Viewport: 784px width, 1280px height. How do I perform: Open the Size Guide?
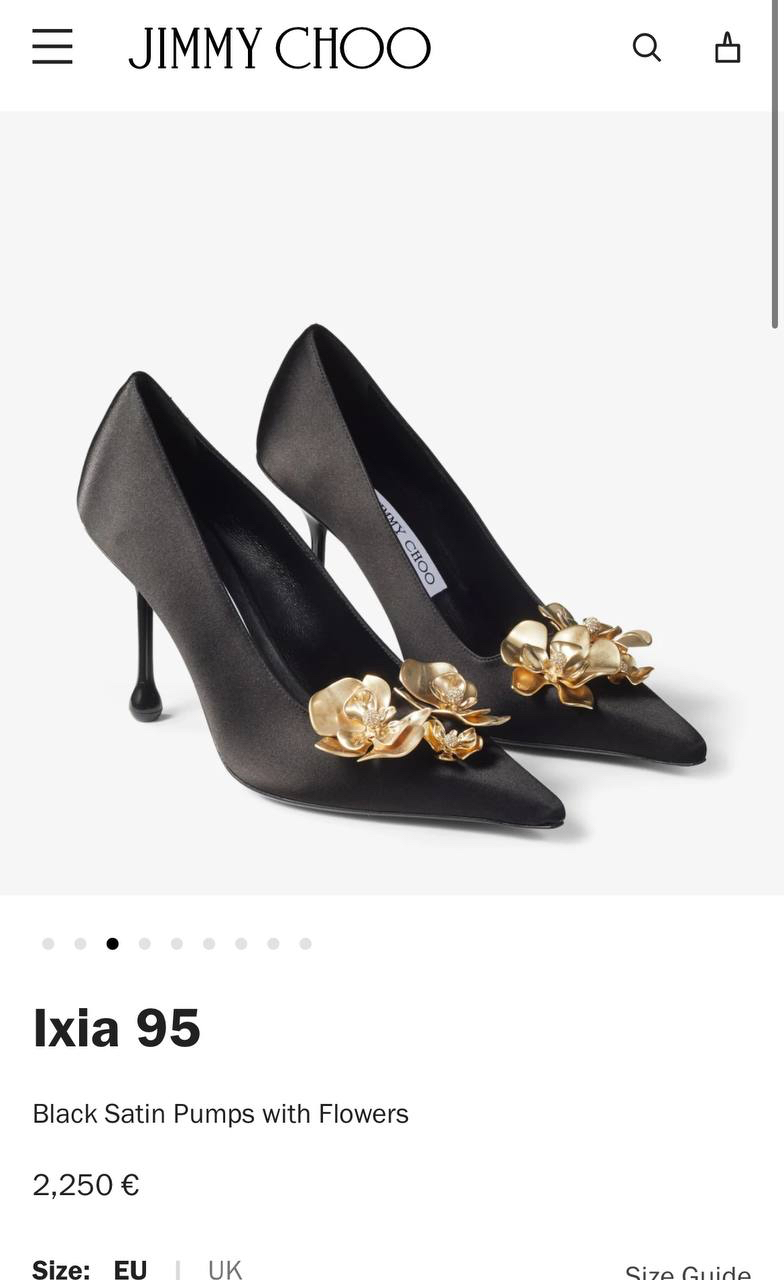pyautogui.click(x=688, y=1272)
